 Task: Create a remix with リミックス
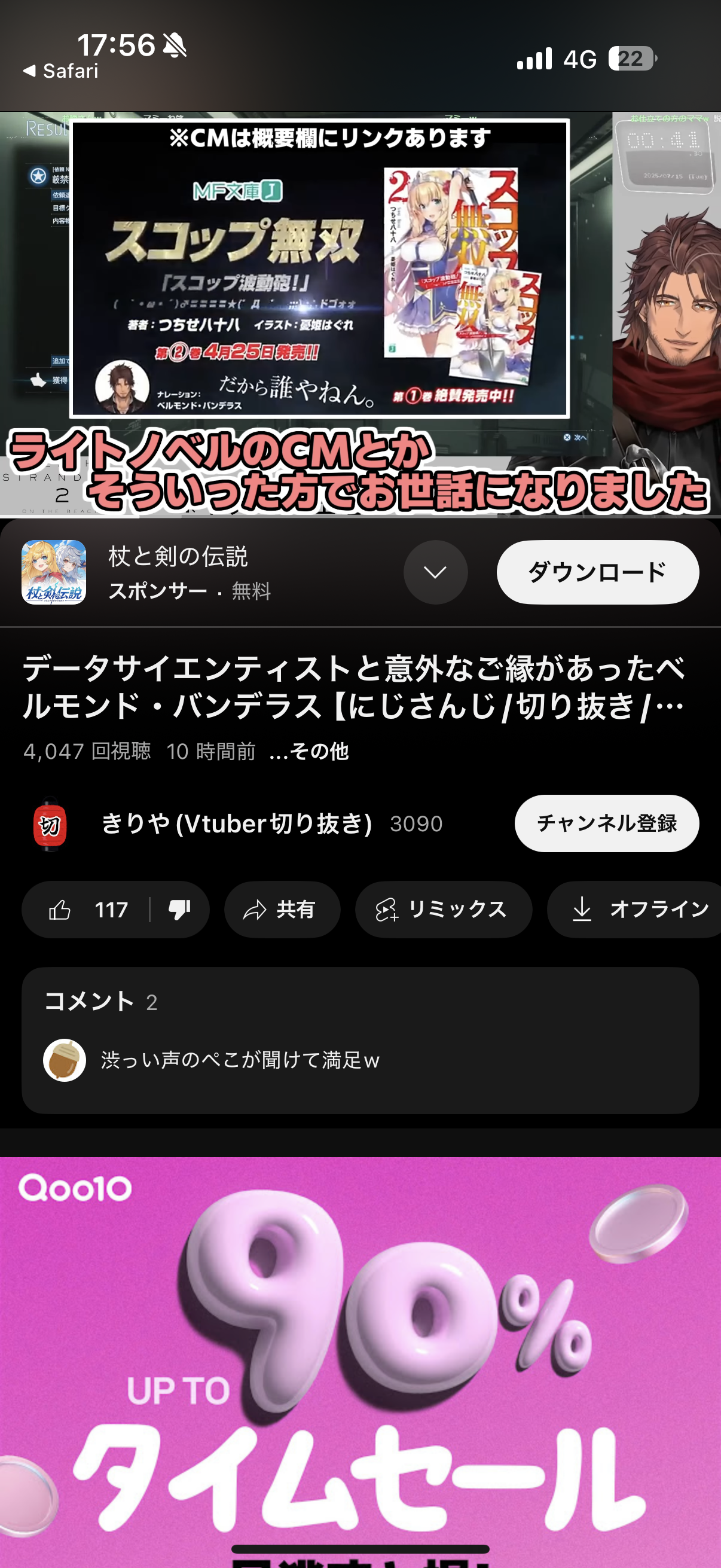(444, 910)
